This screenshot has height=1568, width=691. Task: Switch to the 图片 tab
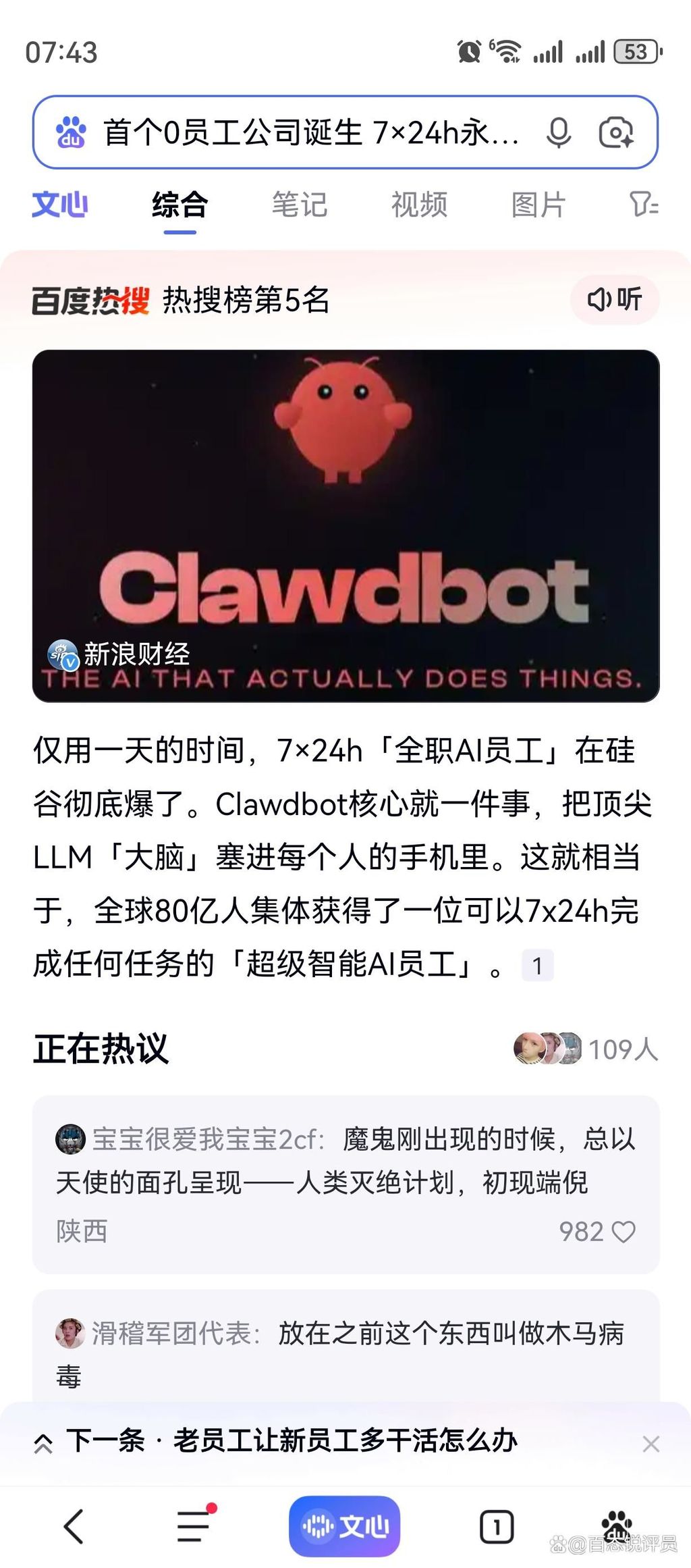tap(538, 205)
